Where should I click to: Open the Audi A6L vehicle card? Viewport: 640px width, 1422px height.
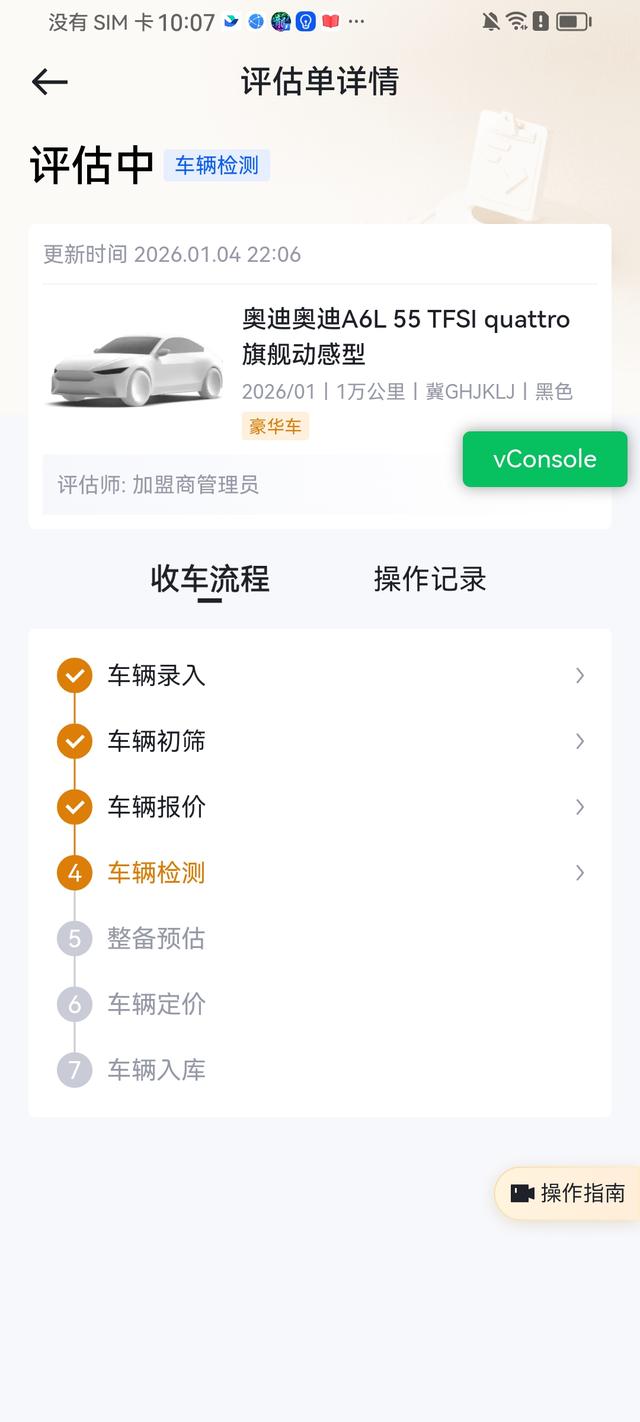(320, 371)
